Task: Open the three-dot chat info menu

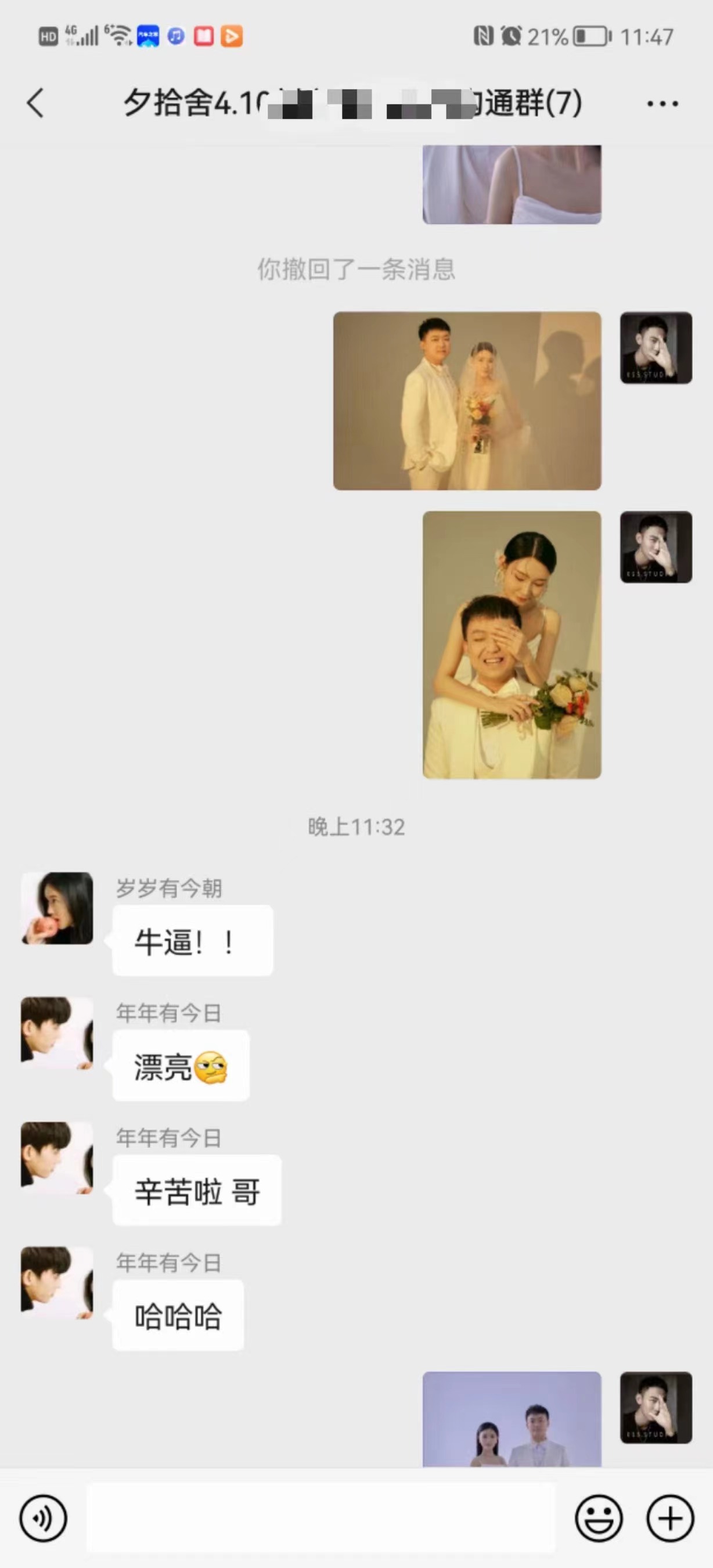Action: click(x=662, y=103)
